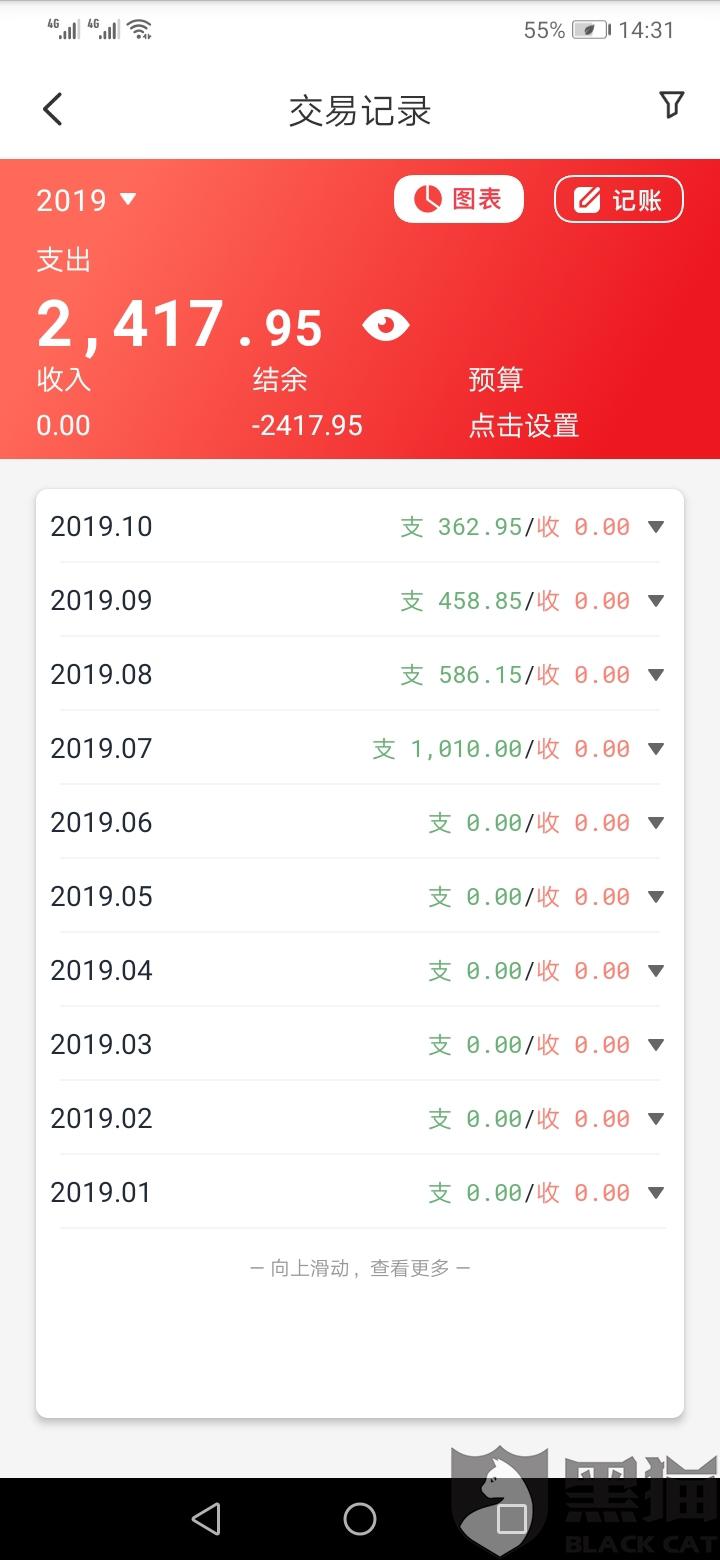This screenshot has height=1560, width=720.
Task: Expand the 2019.01 month row
Action: 656,1193
